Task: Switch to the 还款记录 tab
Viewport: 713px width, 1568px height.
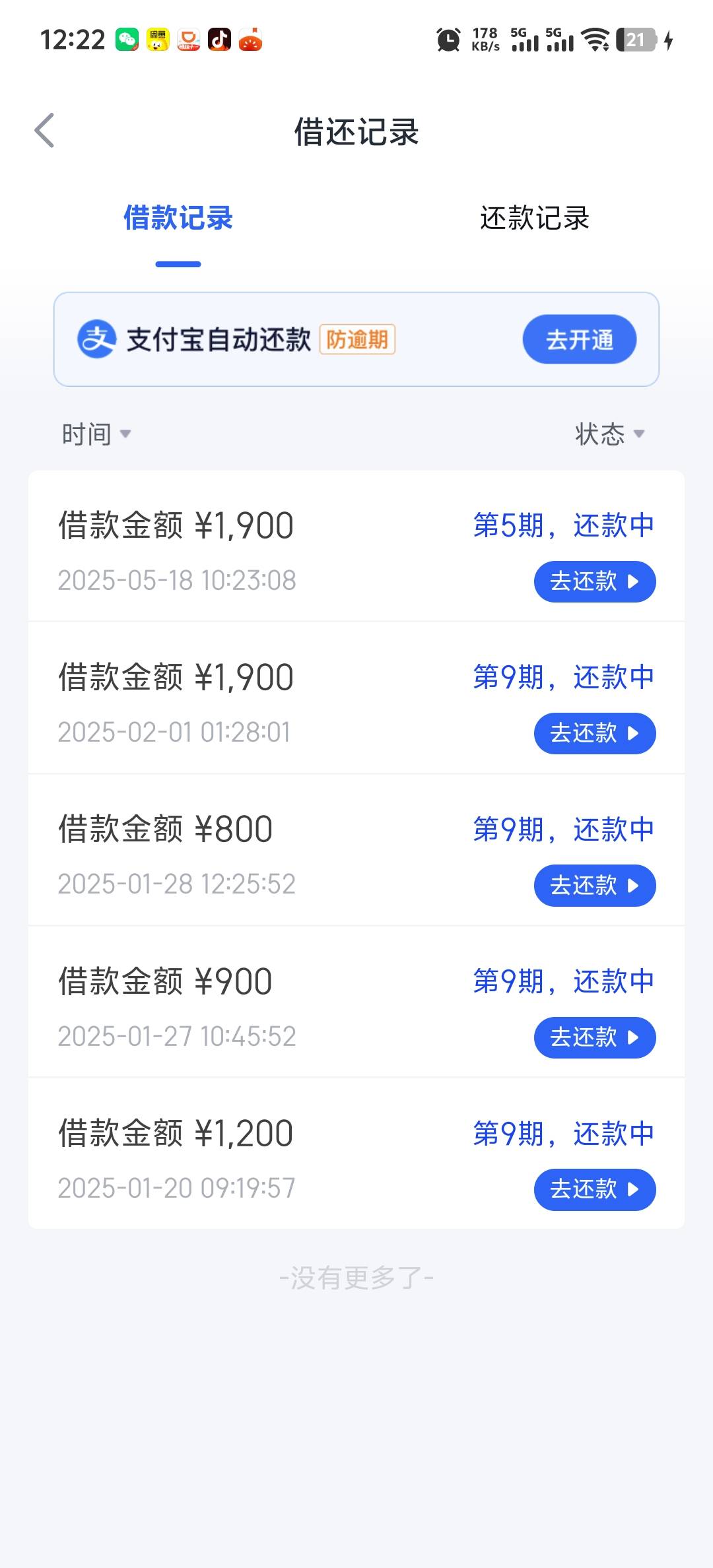Action: point(534,218)
